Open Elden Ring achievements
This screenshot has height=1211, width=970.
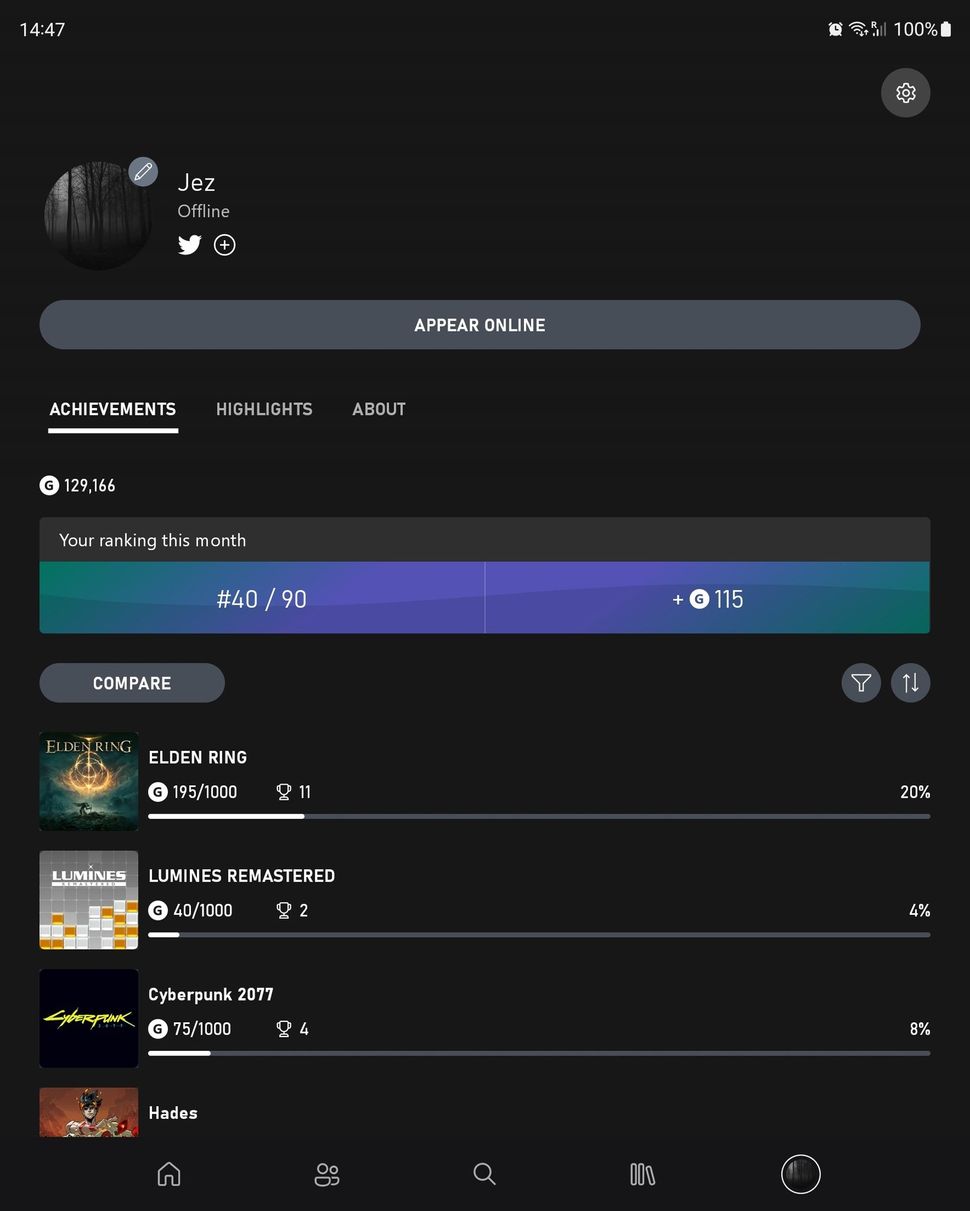pos(484,781)
